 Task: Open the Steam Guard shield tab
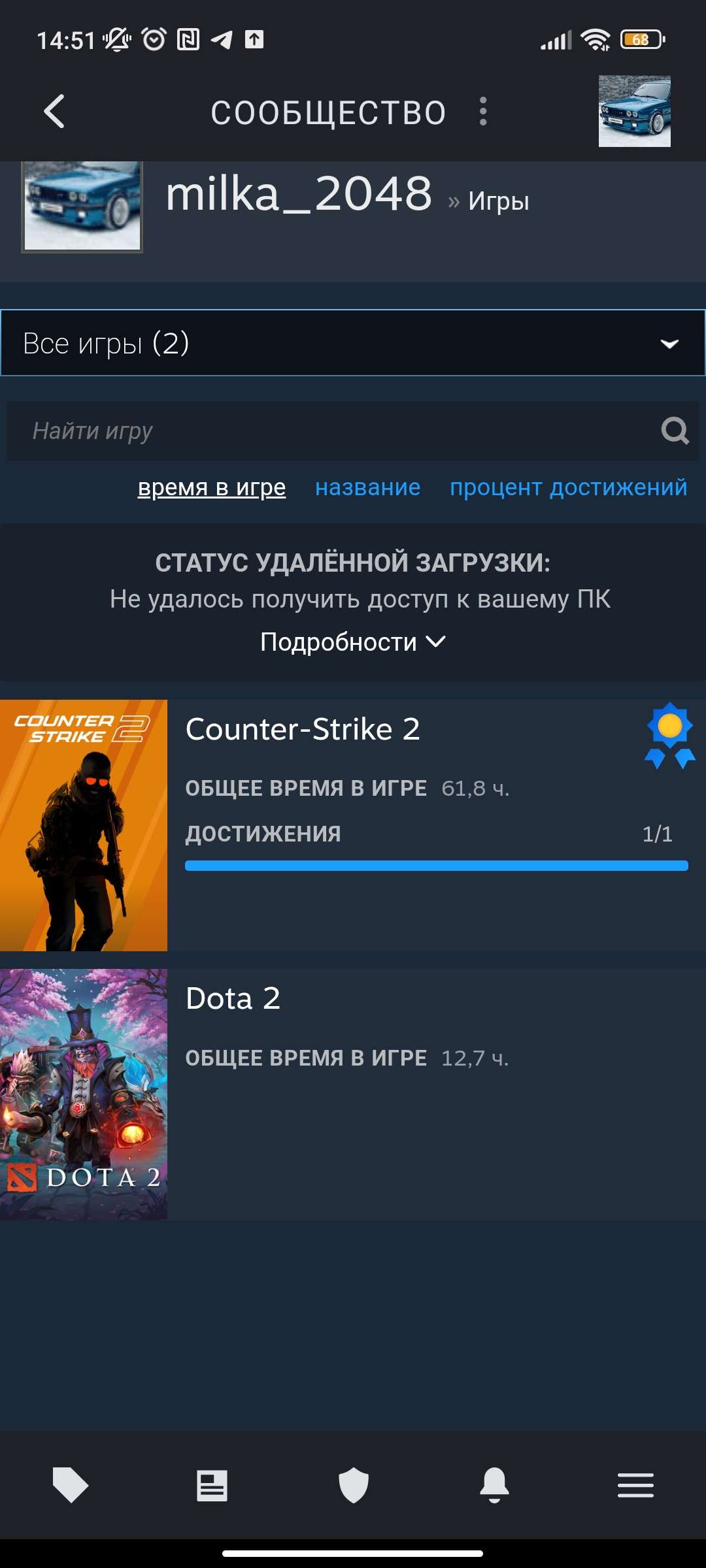click(354, 1485)
